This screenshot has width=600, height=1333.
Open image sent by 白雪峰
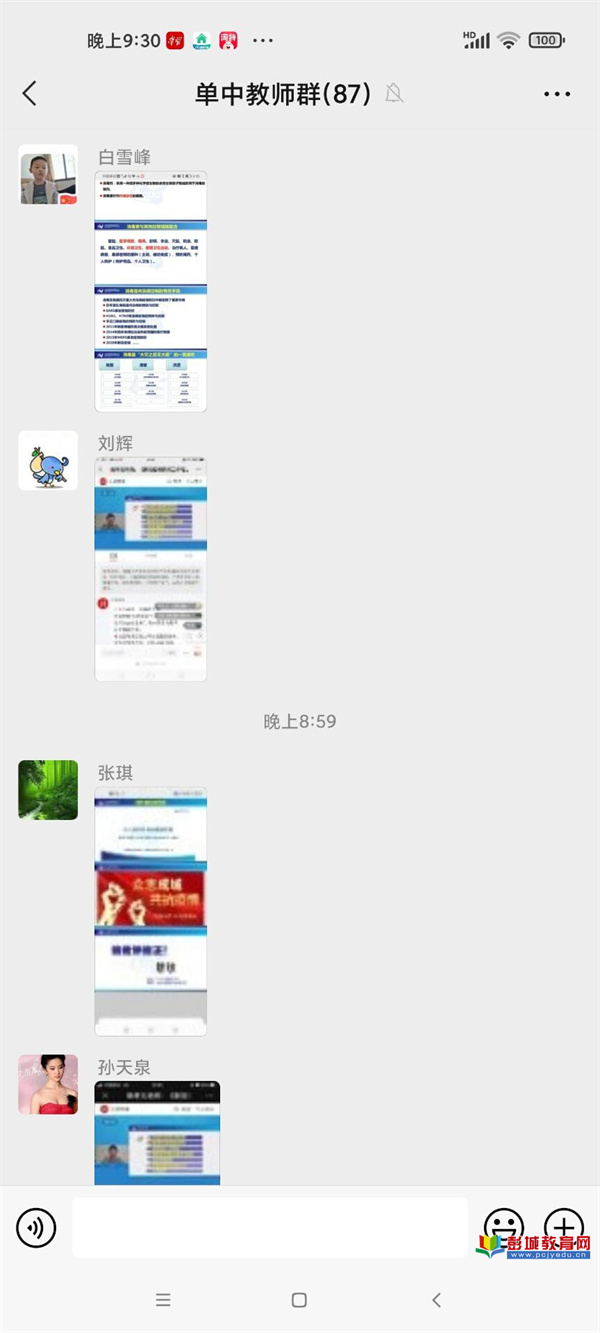[150, 291]
